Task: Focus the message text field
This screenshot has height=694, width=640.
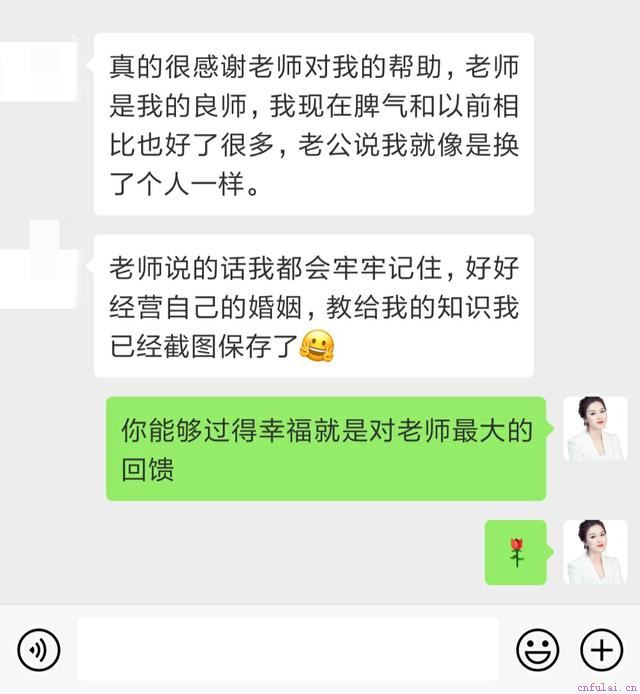Action: tap(288, 650)
